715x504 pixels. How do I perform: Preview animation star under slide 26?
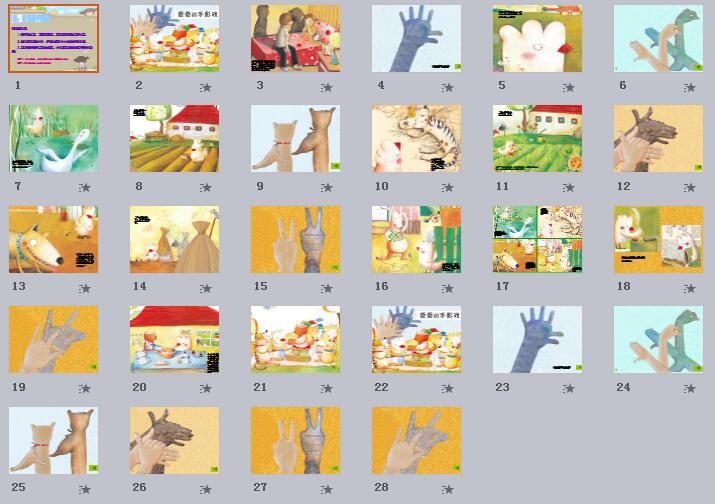206,489
